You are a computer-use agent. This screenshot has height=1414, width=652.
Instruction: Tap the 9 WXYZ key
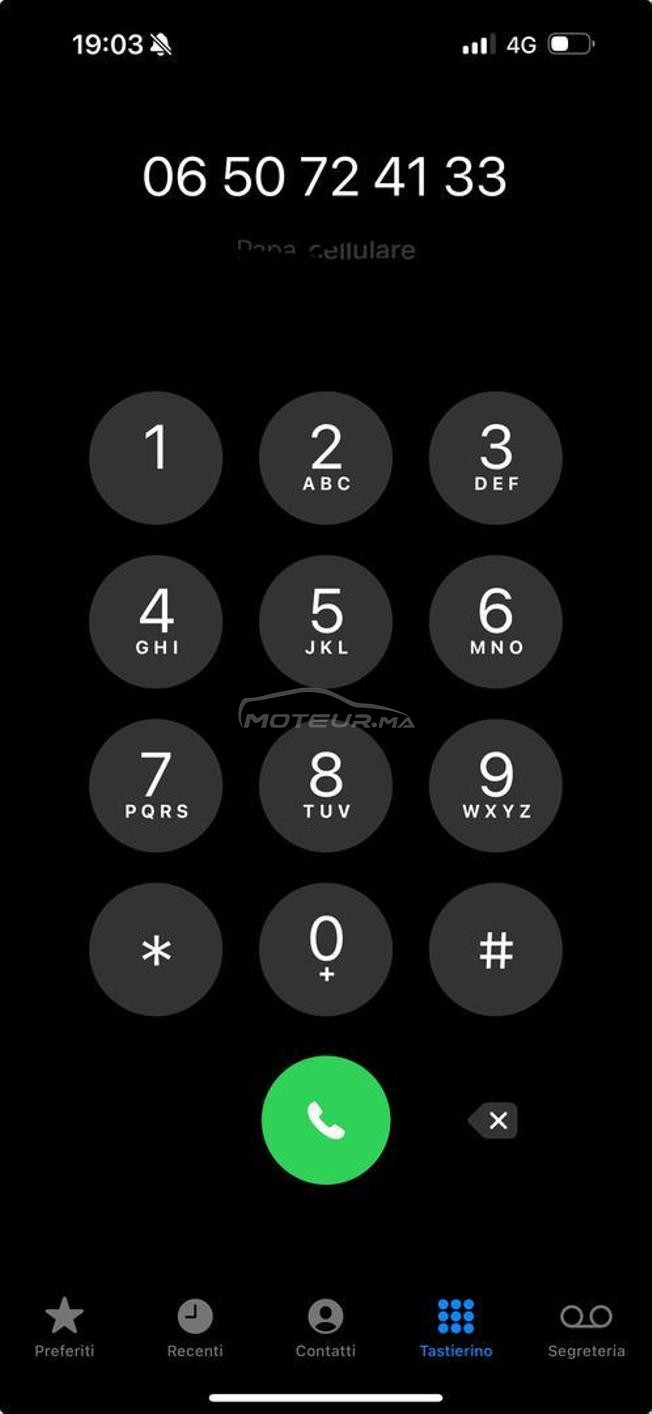(x=496, y=786)
